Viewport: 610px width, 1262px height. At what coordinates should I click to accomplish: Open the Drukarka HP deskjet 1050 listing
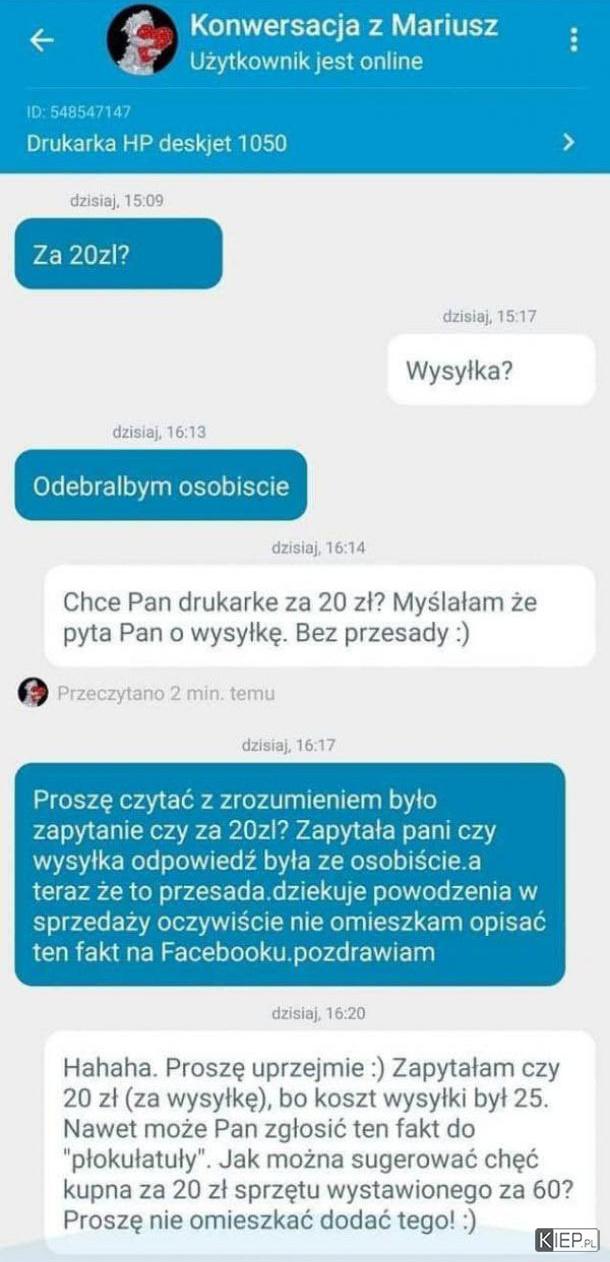point(300,142)
